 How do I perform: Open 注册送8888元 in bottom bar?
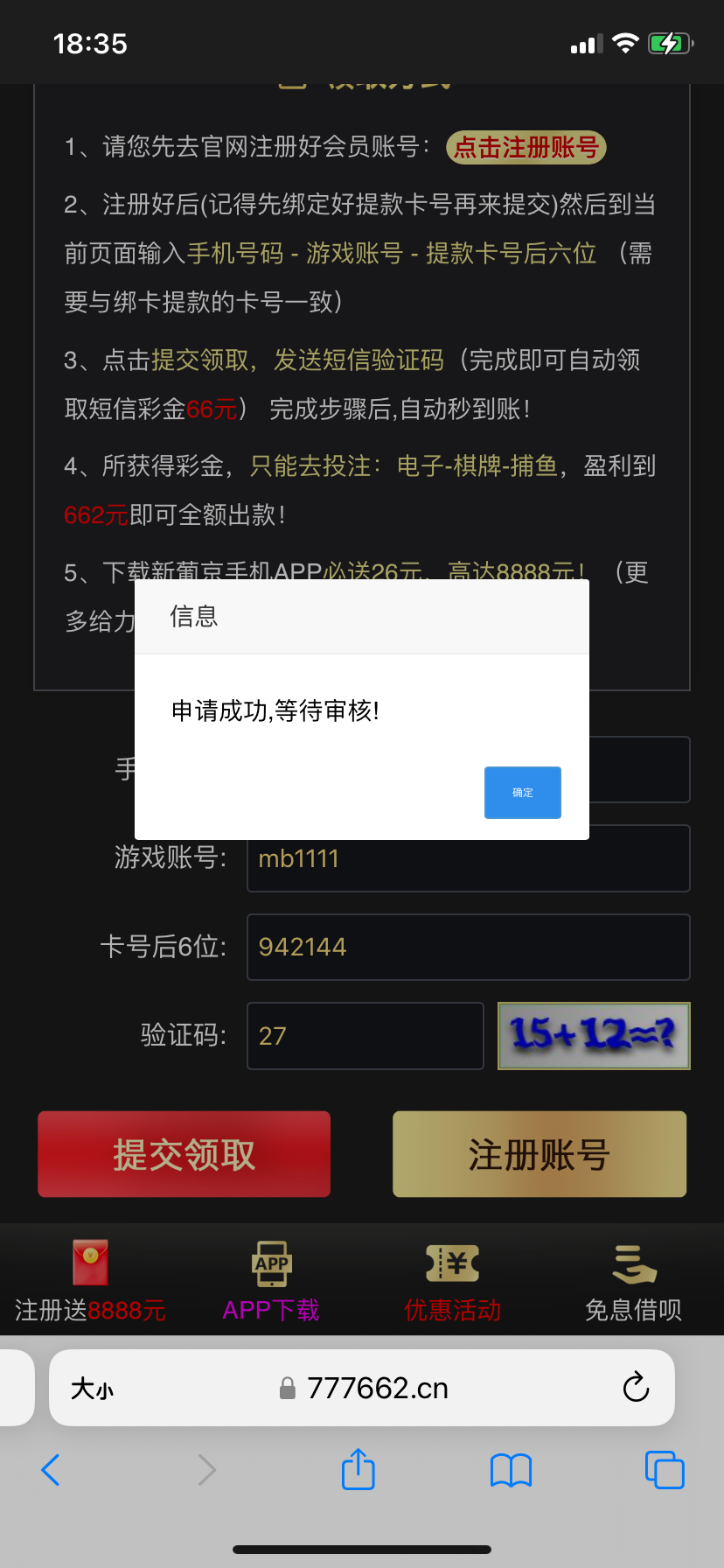click(x=90, y=1281)
